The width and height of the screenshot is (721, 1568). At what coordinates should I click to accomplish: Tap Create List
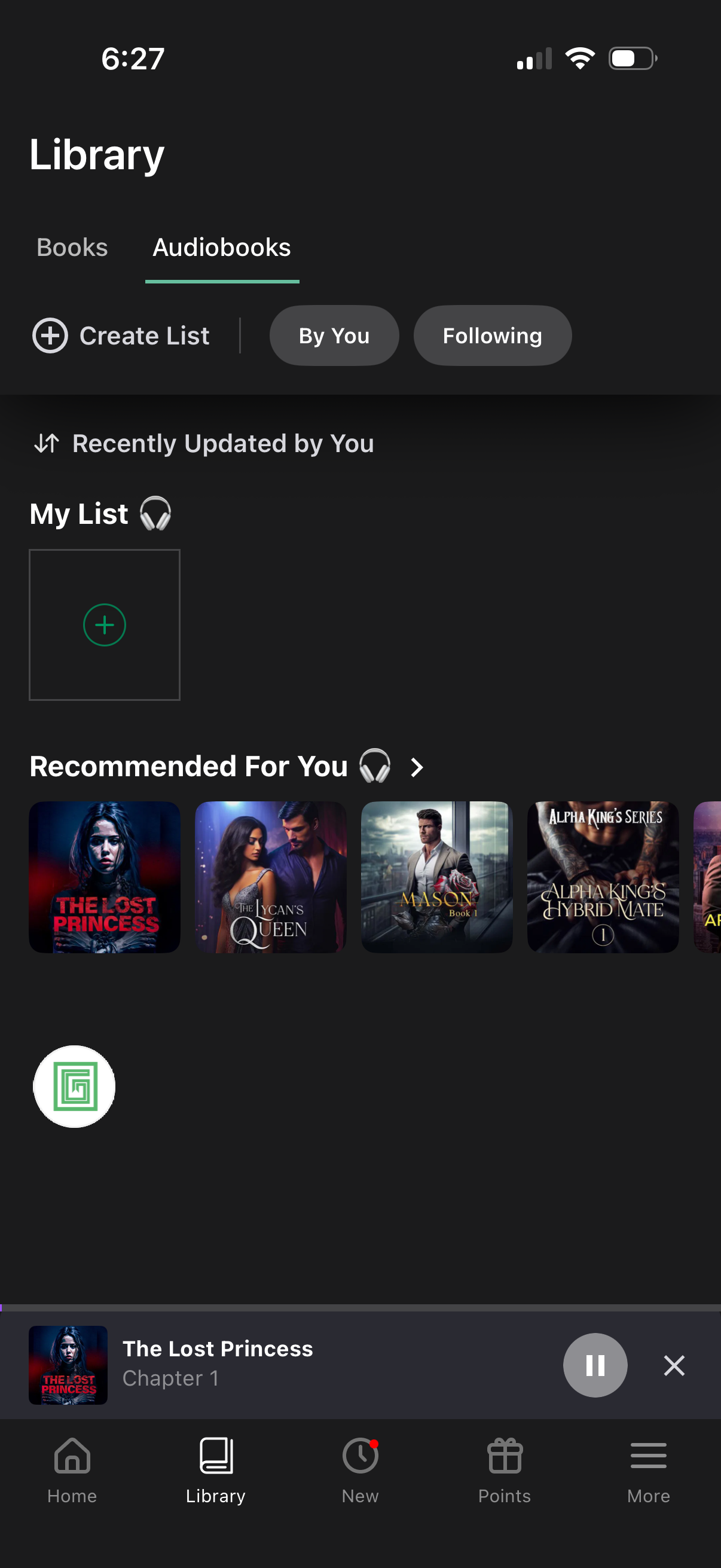[x=121, y=335]
